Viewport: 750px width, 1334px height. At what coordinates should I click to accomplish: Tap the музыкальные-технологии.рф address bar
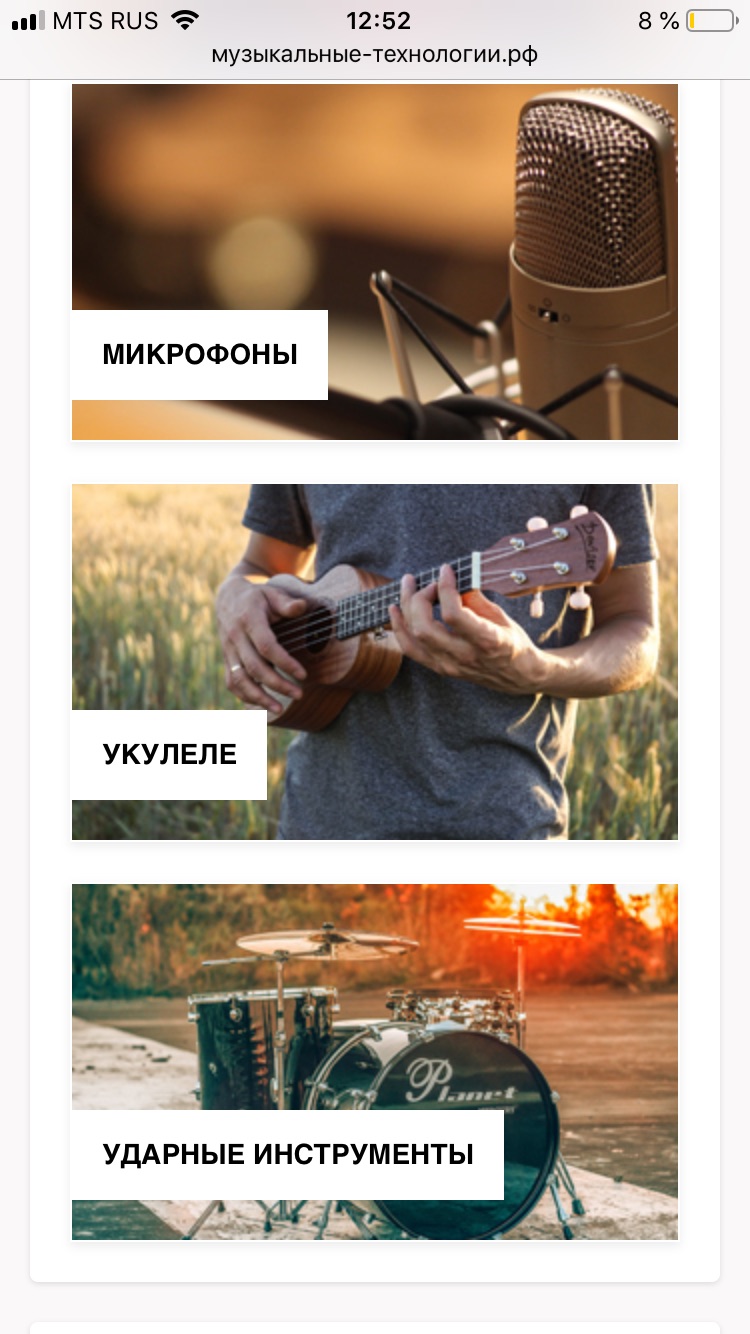tap(374, 55)
